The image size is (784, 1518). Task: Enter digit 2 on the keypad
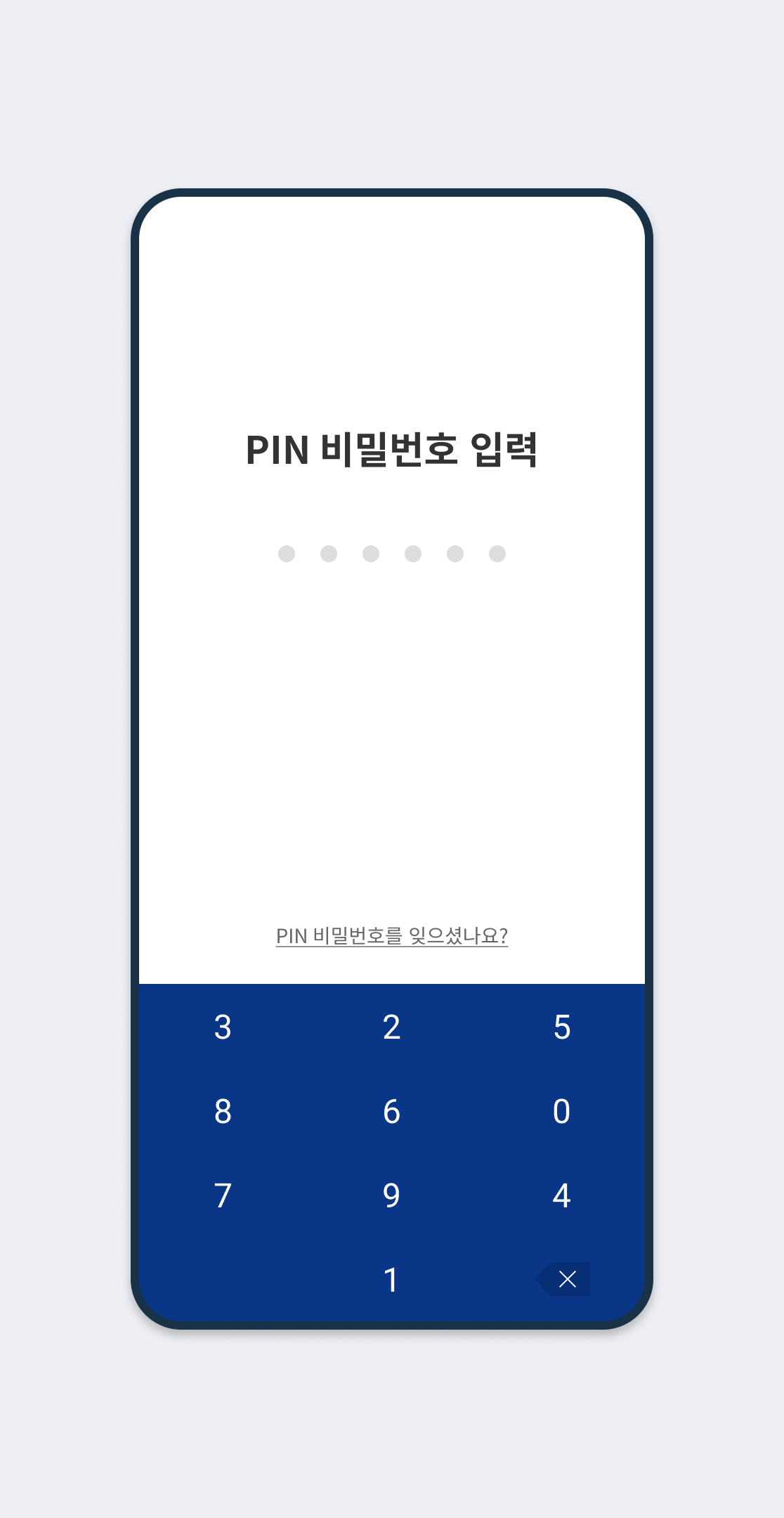pos(391,1027)
